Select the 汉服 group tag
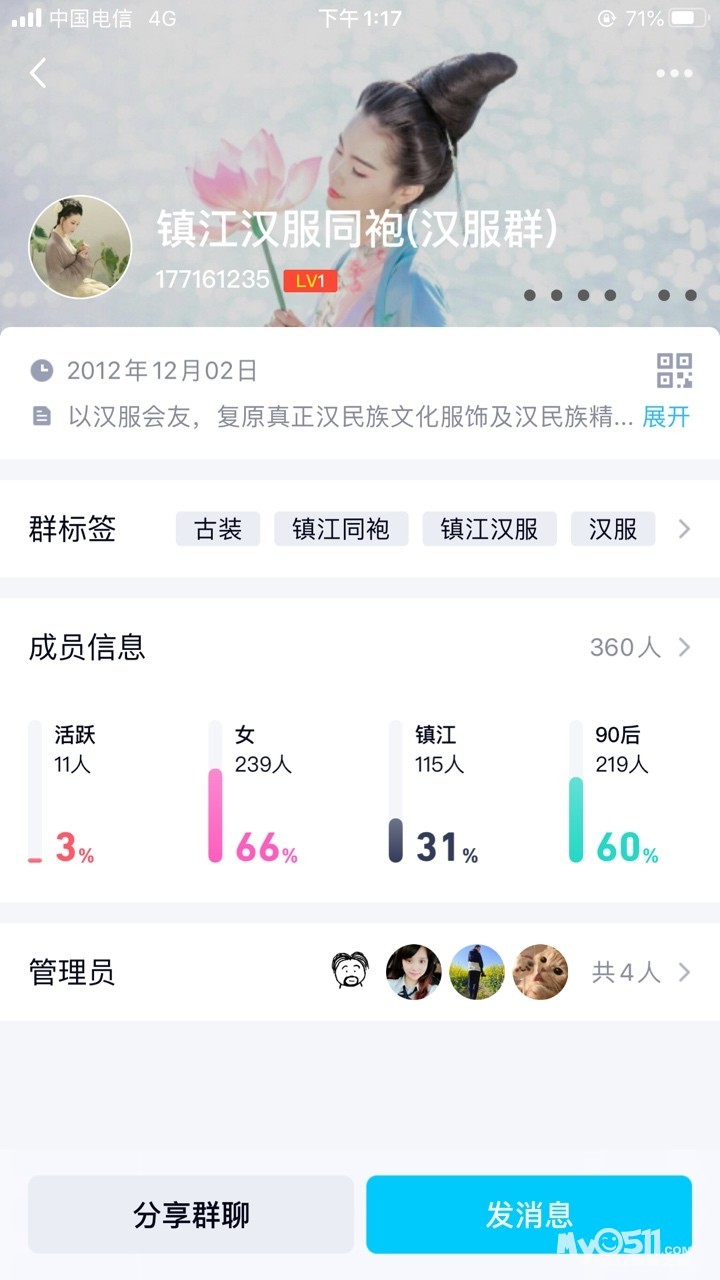Screen dimensions: 720x1280 pyautogui.click(x=613, y=529)
